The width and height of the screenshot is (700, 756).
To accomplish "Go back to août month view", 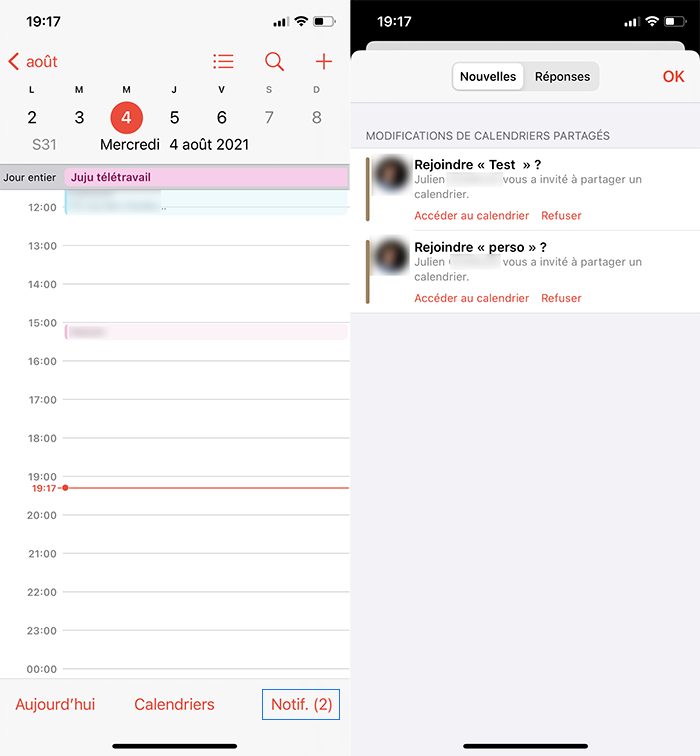I will pos(33,62).
